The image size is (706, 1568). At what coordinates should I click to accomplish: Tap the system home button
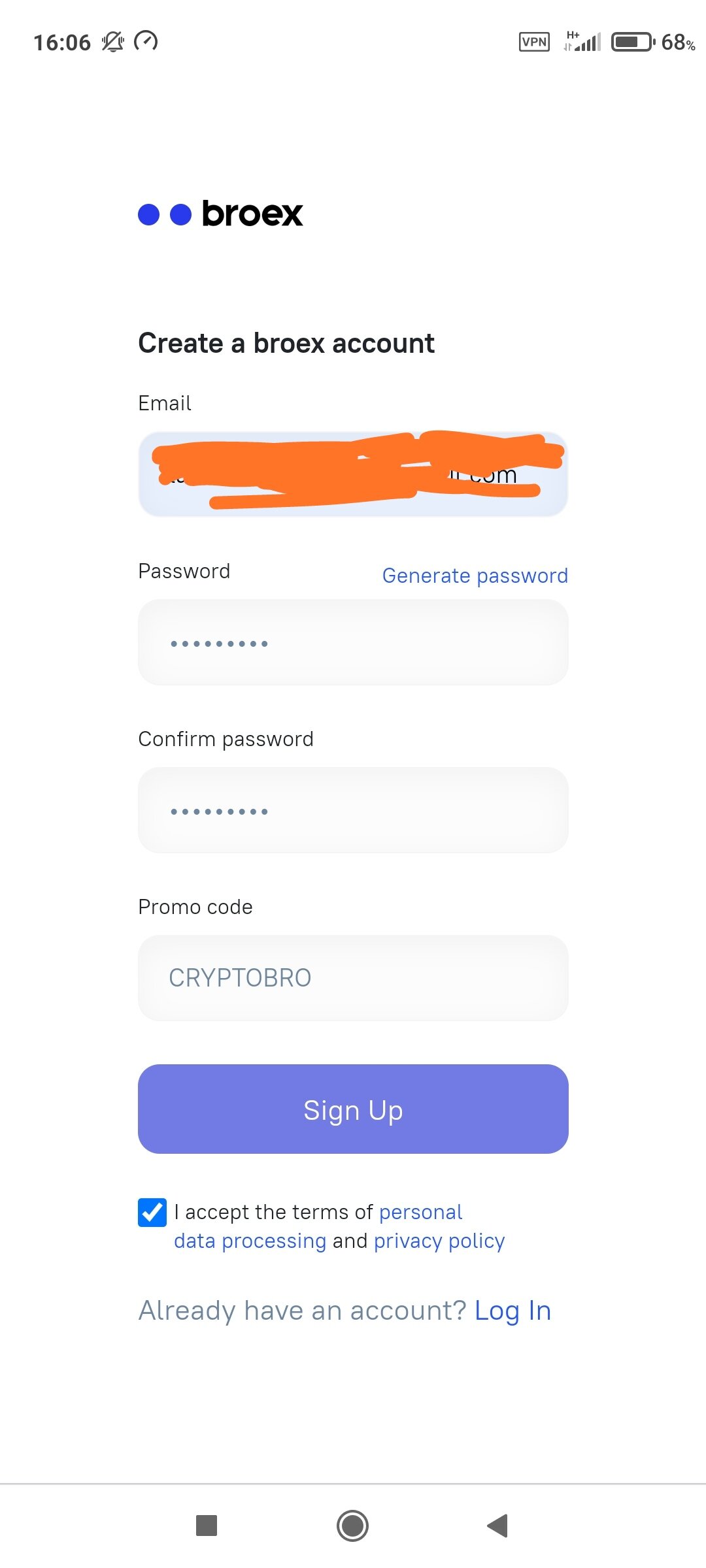(352, 1526)
